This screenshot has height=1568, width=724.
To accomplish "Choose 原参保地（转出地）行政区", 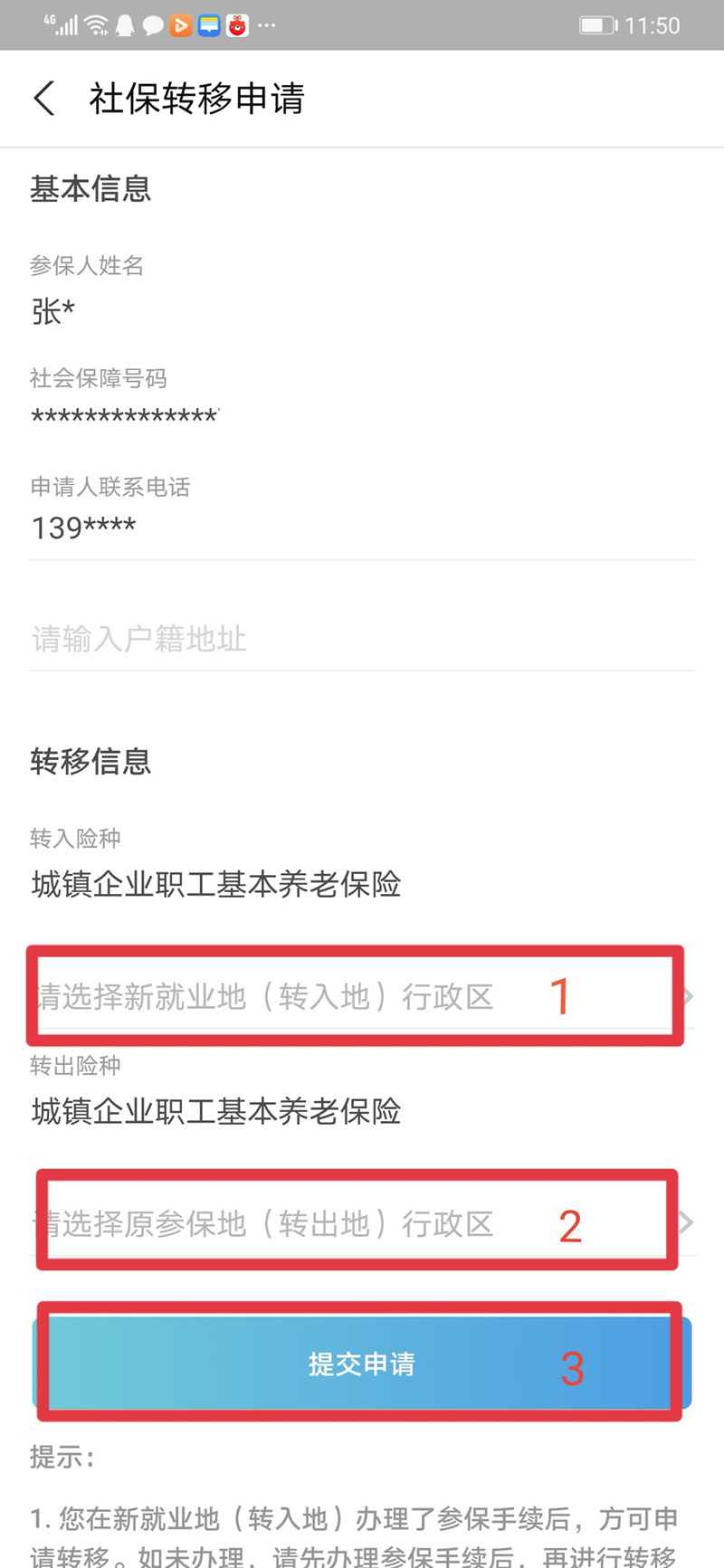I will [x=362, y=1223].
